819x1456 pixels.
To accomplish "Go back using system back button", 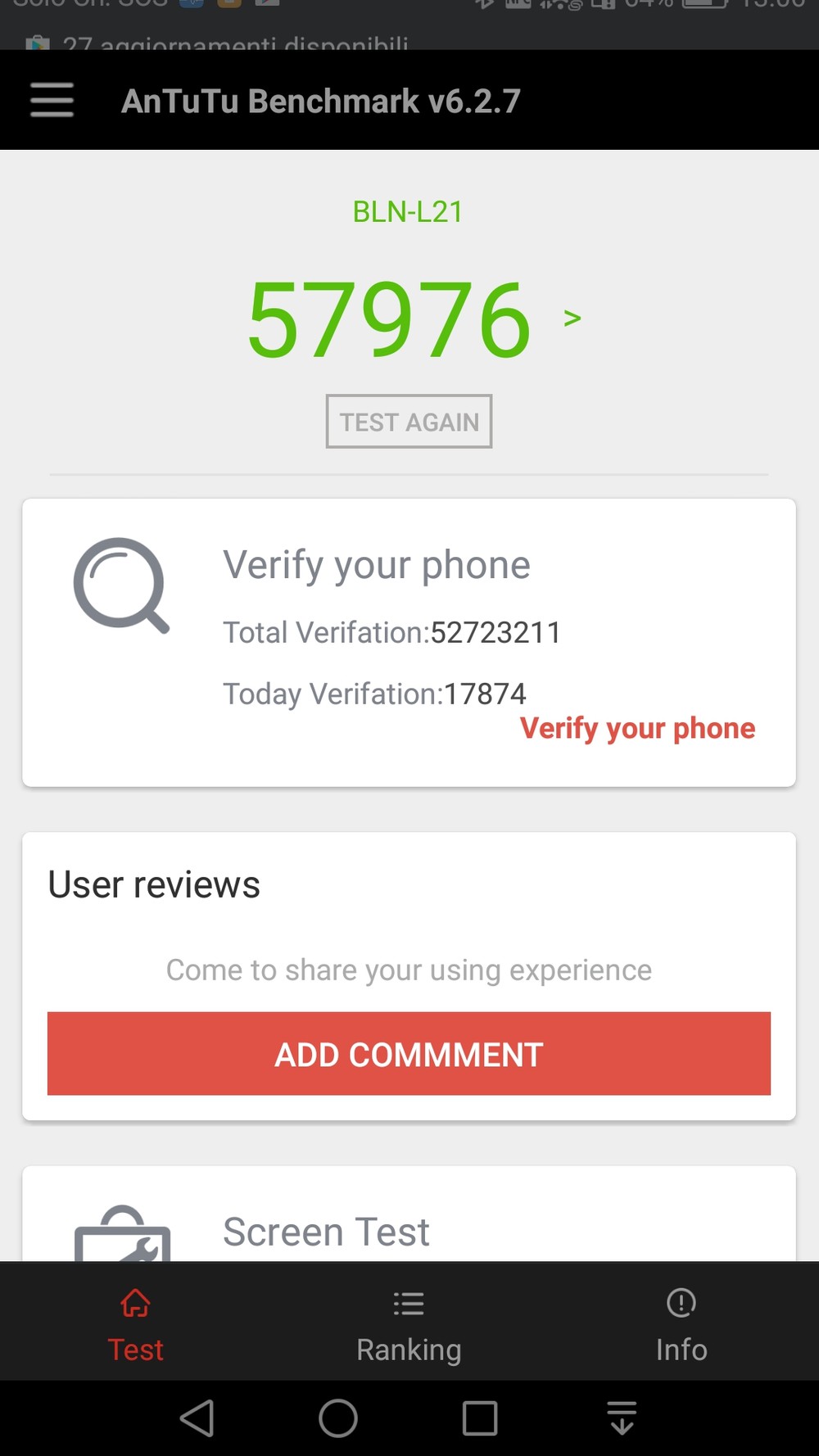I will point(197,1418).
